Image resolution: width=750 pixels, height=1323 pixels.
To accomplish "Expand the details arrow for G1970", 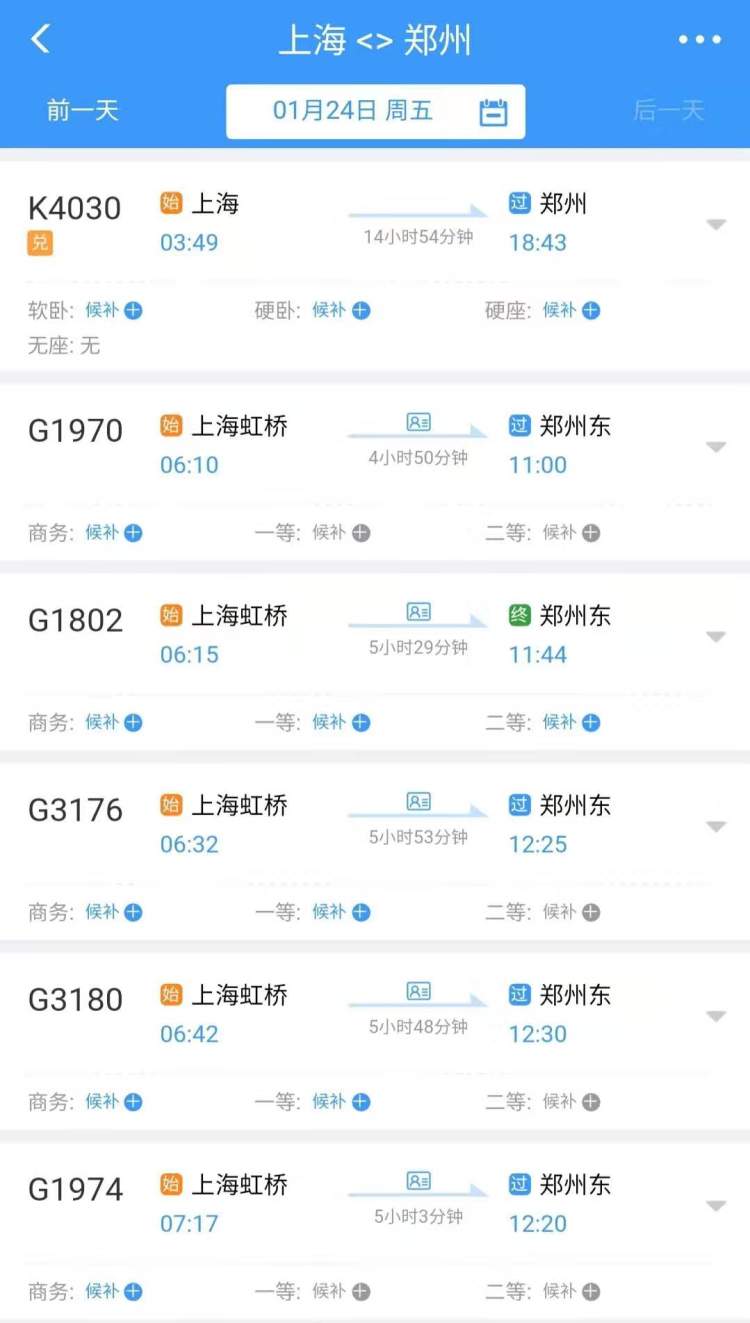I will [716, 447].
